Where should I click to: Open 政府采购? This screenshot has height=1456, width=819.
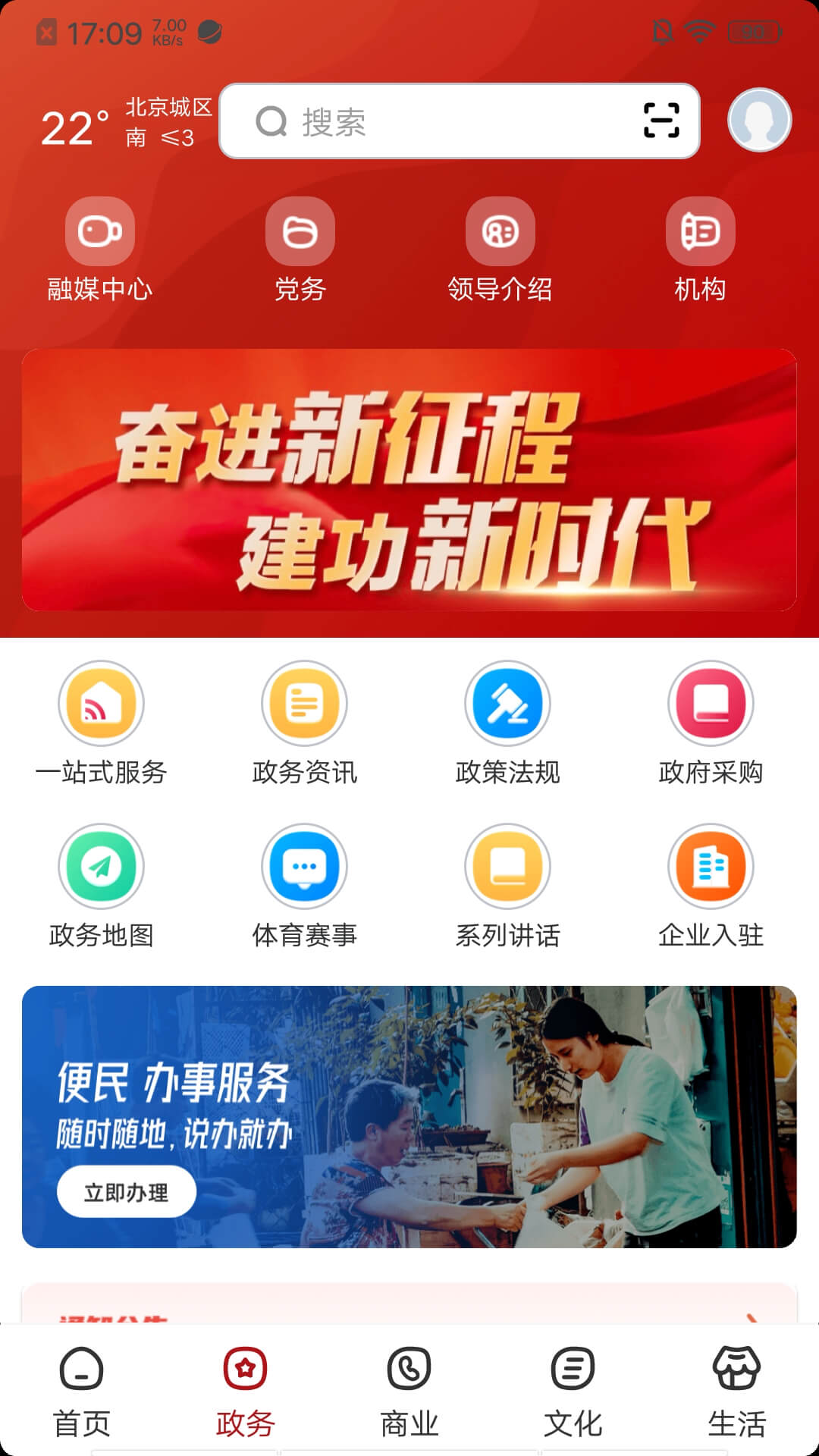point(711,723)
